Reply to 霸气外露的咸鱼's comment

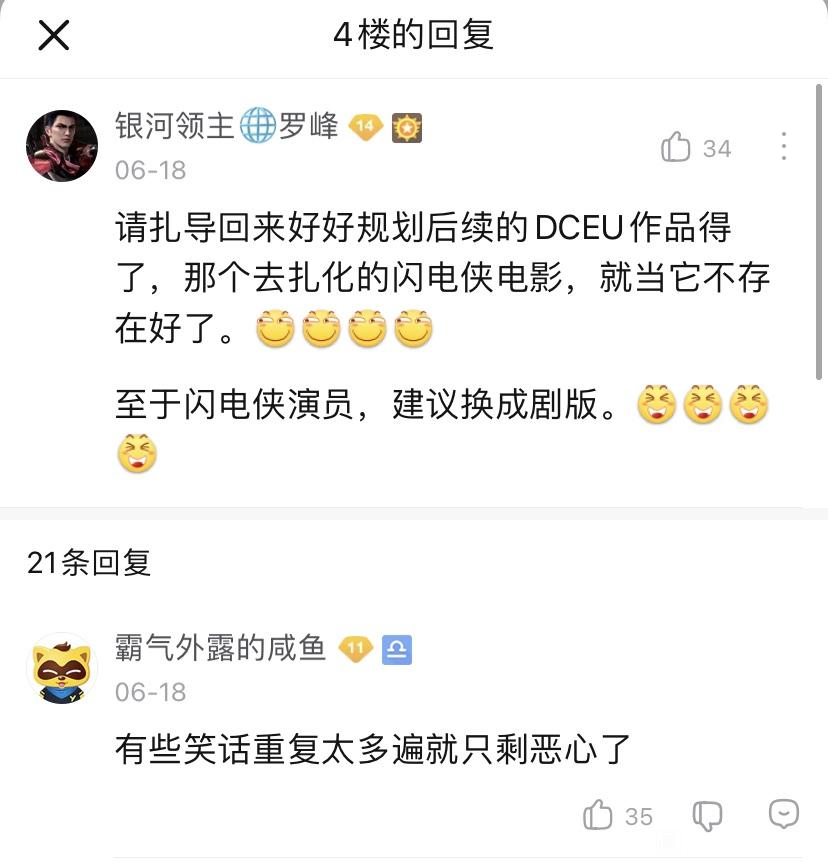[784, 814]
